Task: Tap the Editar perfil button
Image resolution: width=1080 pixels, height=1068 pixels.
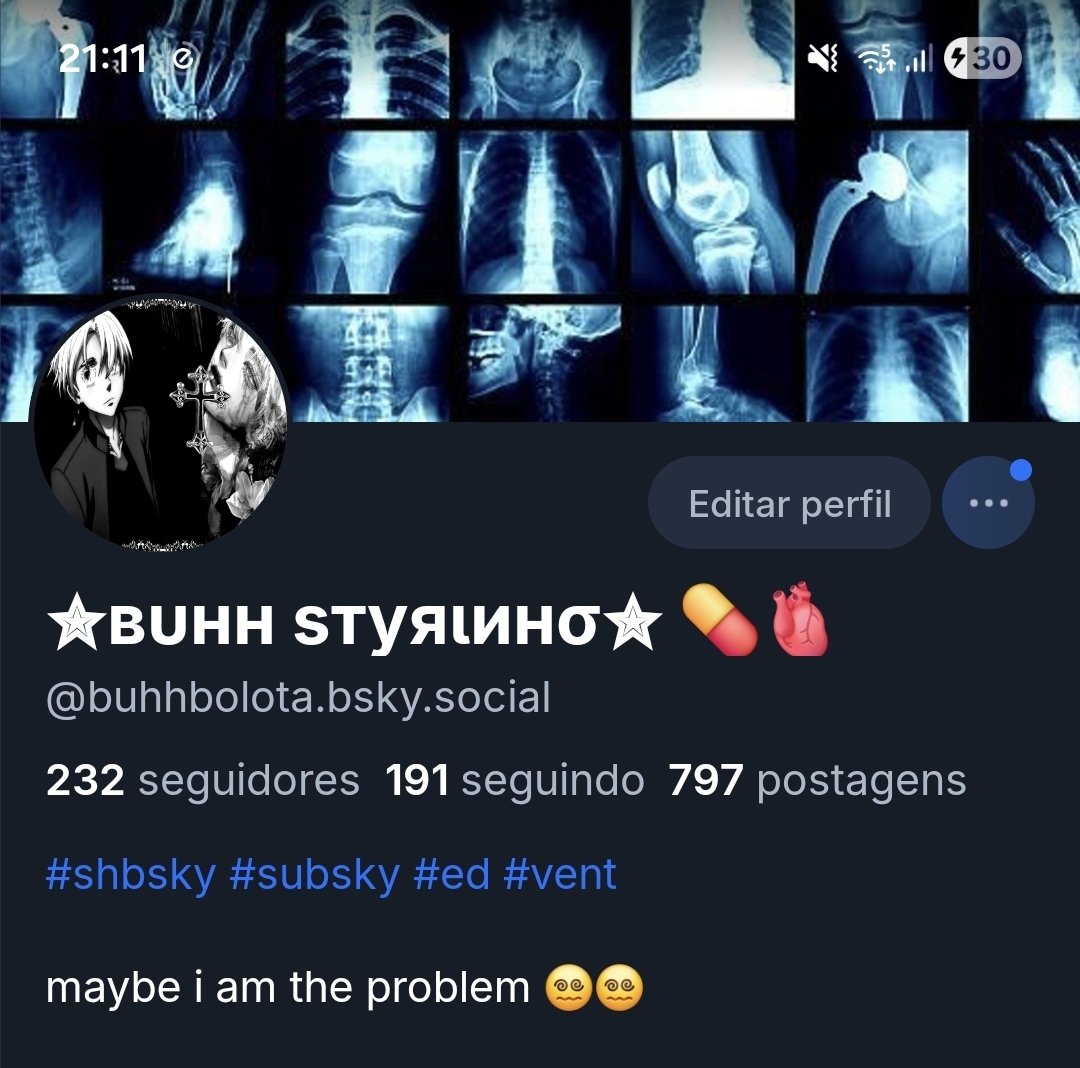Action: click(789, 503)
